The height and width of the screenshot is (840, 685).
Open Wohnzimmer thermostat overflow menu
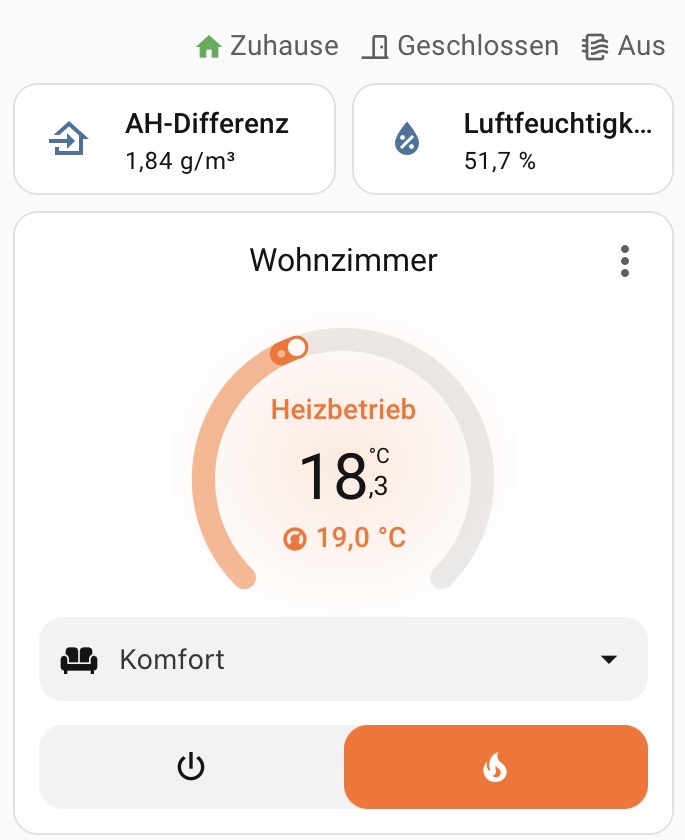625,261
